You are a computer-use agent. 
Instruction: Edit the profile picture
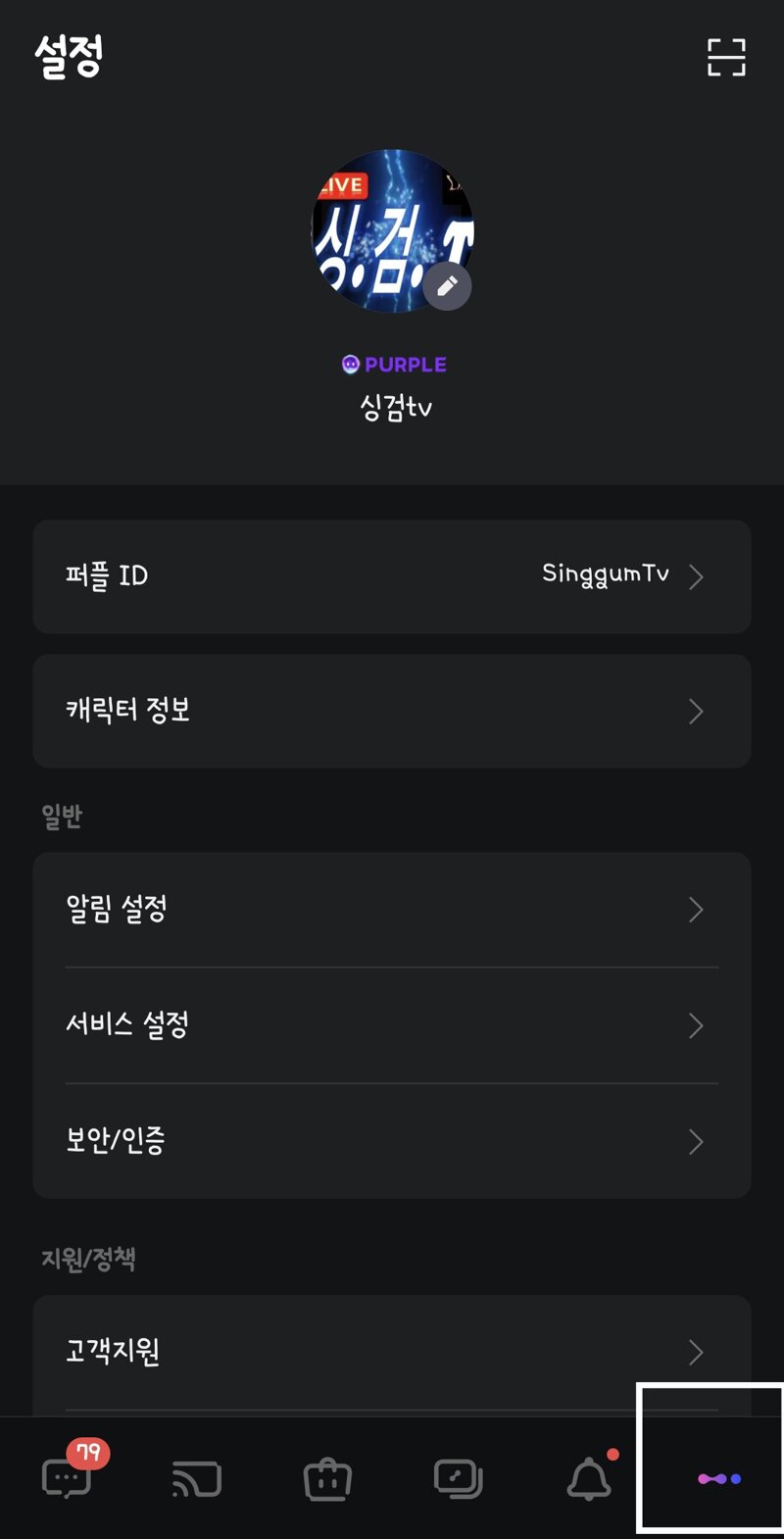(447, 286)
